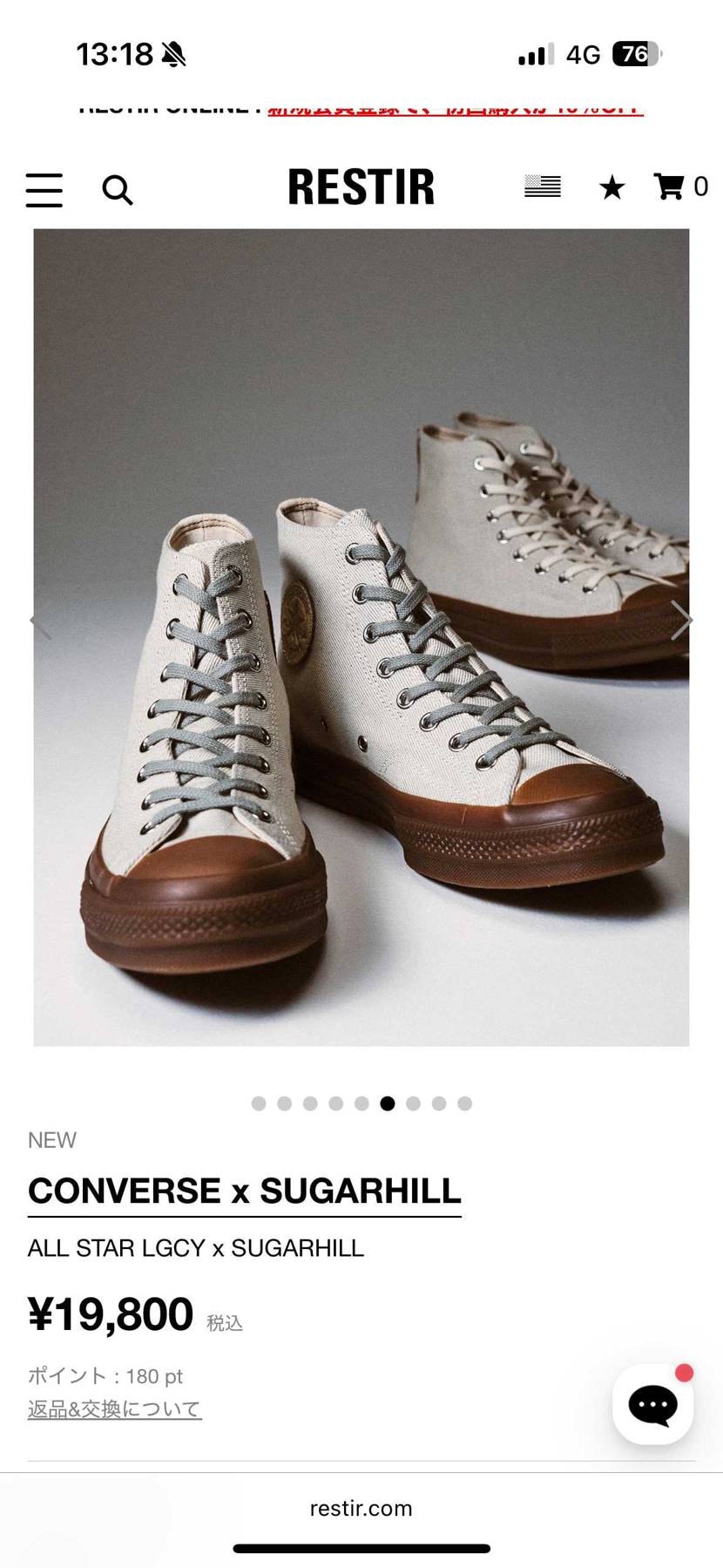Show previous product image arrow
This screenshot has height=1568, width=723.
(41, 621)
